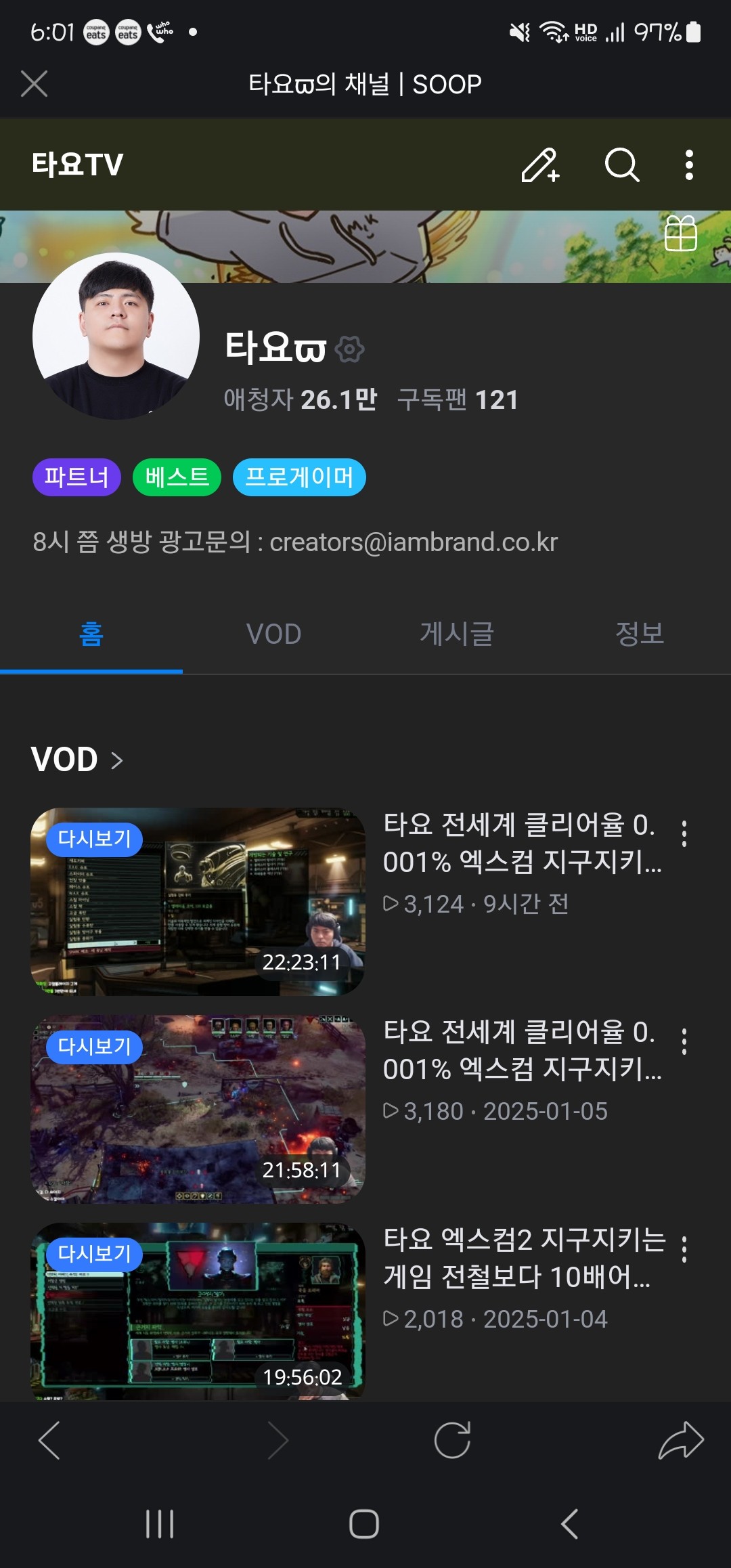Switch to the 게시글 tab
731x1568 pixels.
(457, 634)
